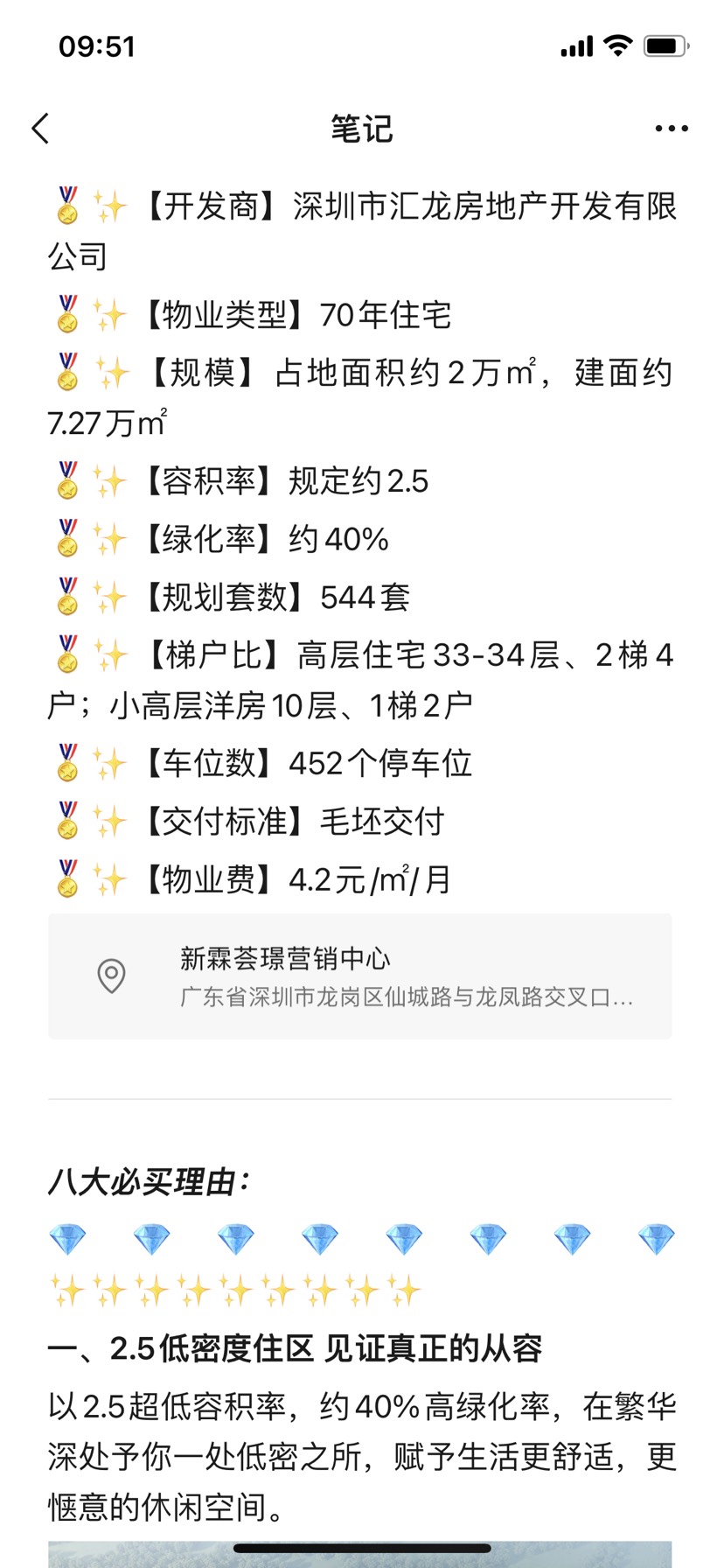Open the 新霖荟璟营销中心 location card

click(x=360, y=976)
